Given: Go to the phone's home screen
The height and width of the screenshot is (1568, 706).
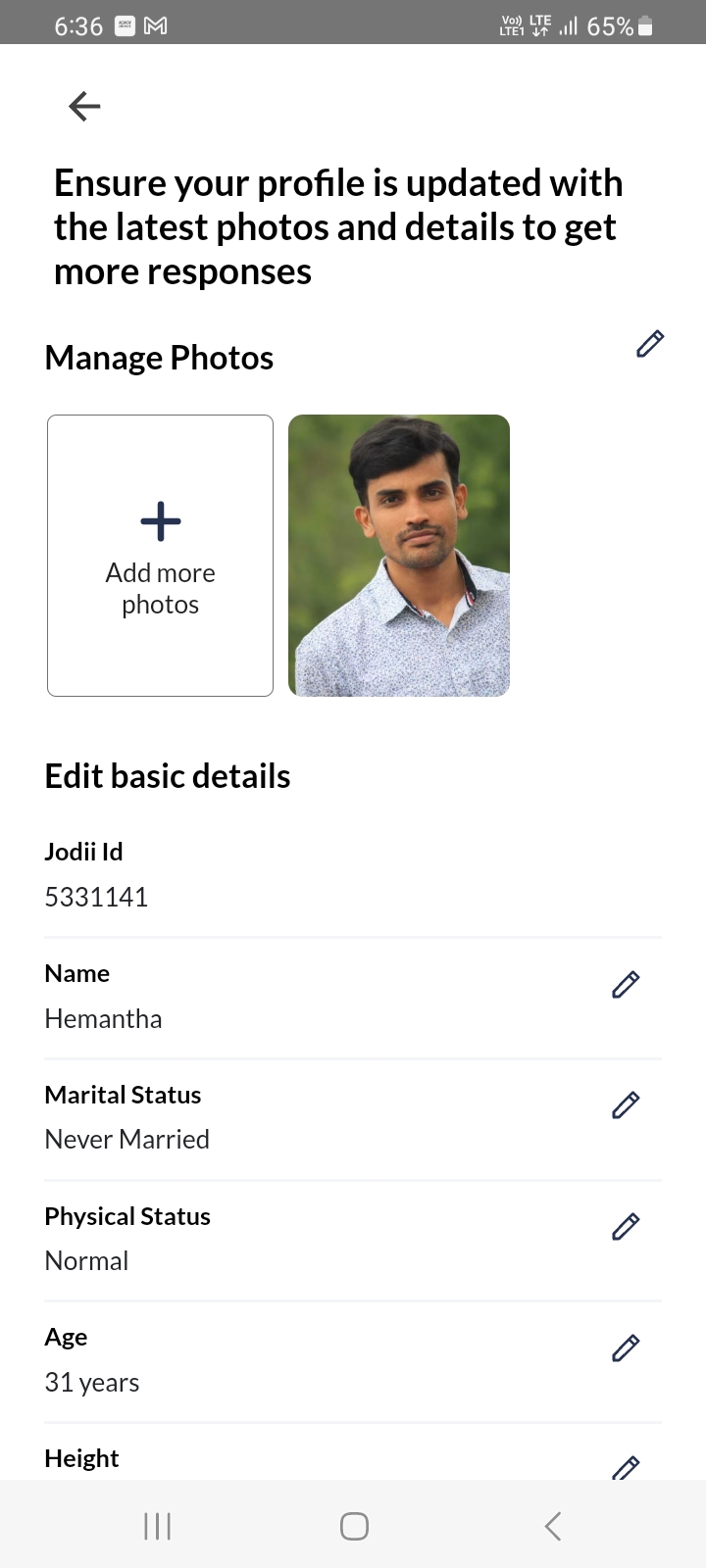Looking at the screenshot, I should tap(354, 1526).
